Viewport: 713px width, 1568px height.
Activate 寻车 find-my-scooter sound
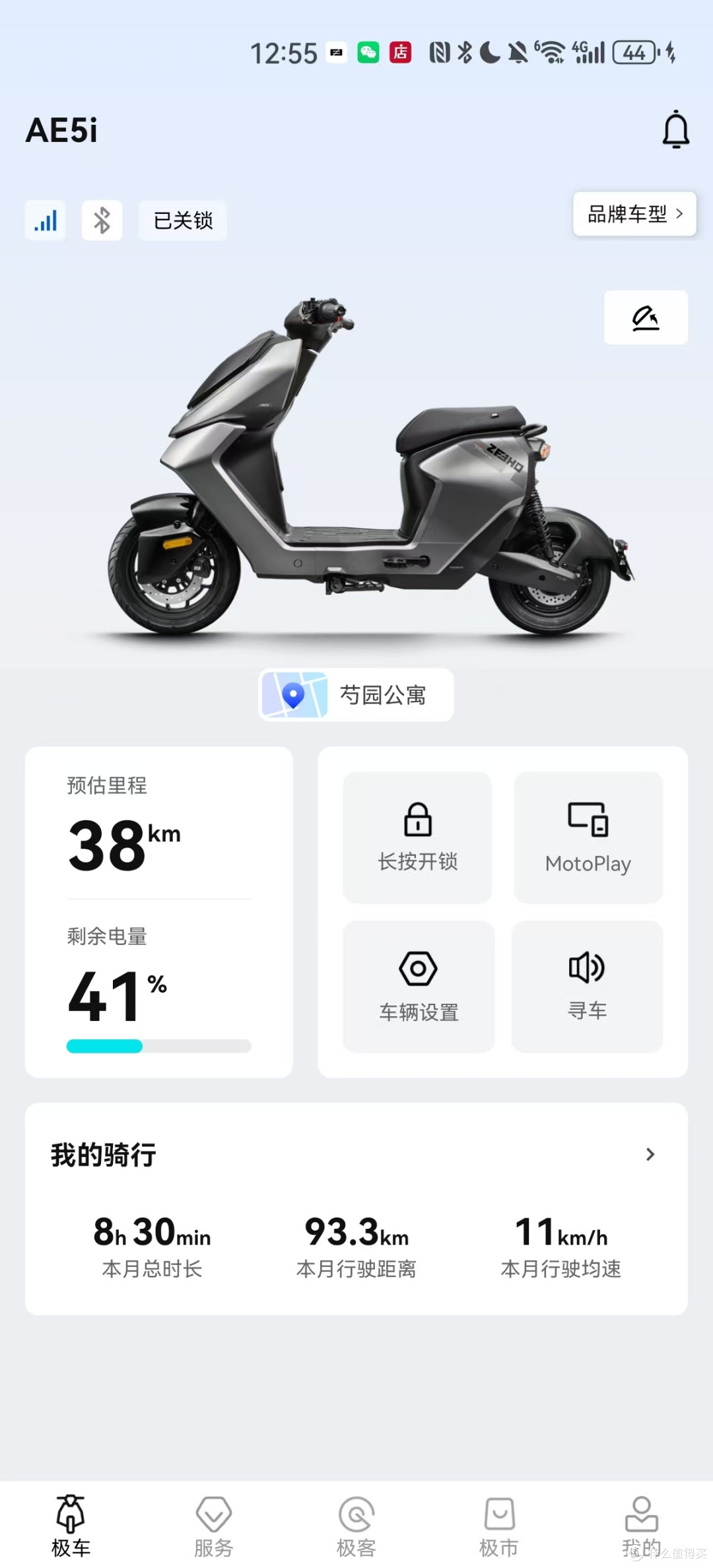pos(588,986)
